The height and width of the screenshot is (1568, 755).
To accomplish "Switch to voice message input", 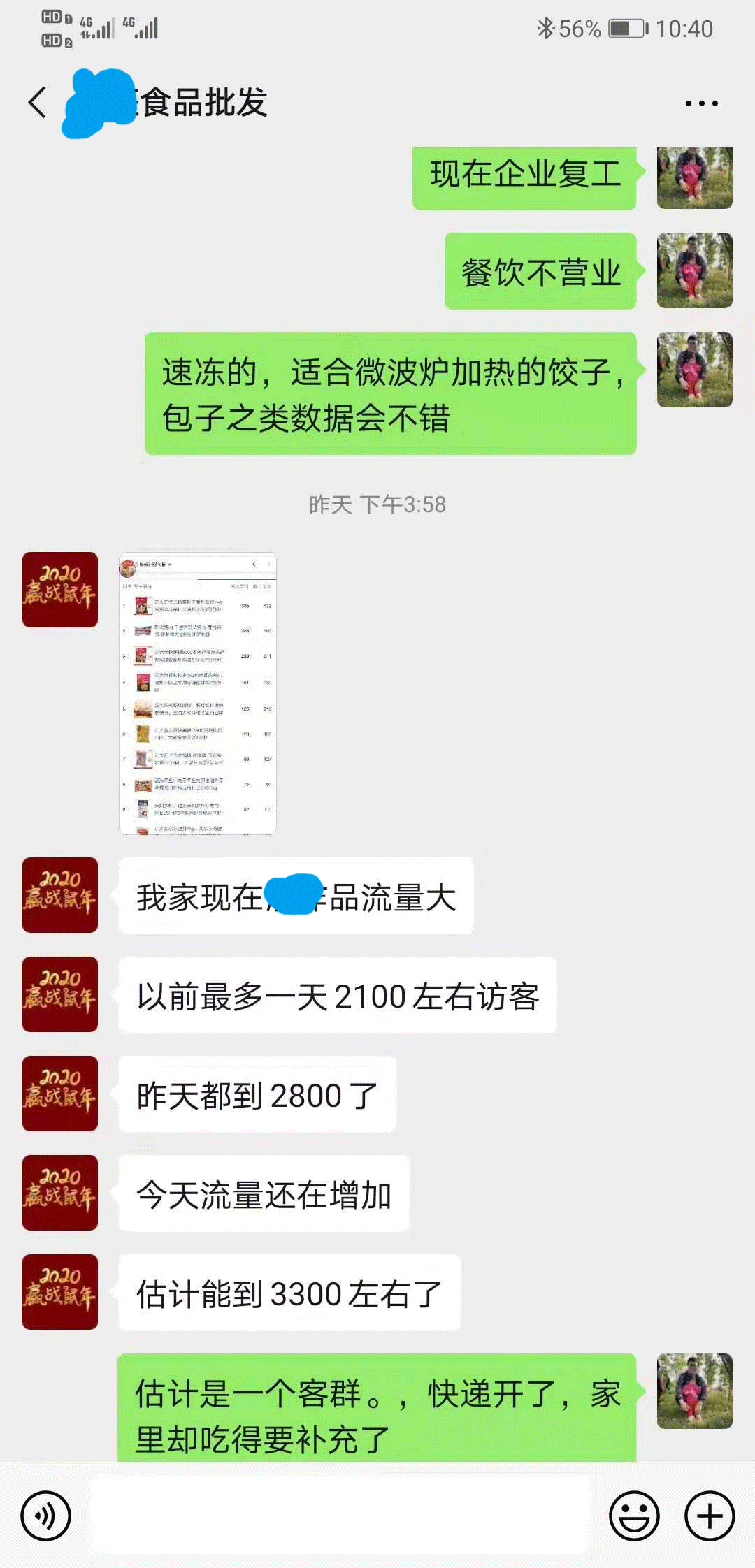I will click(x=46, y=1516).
